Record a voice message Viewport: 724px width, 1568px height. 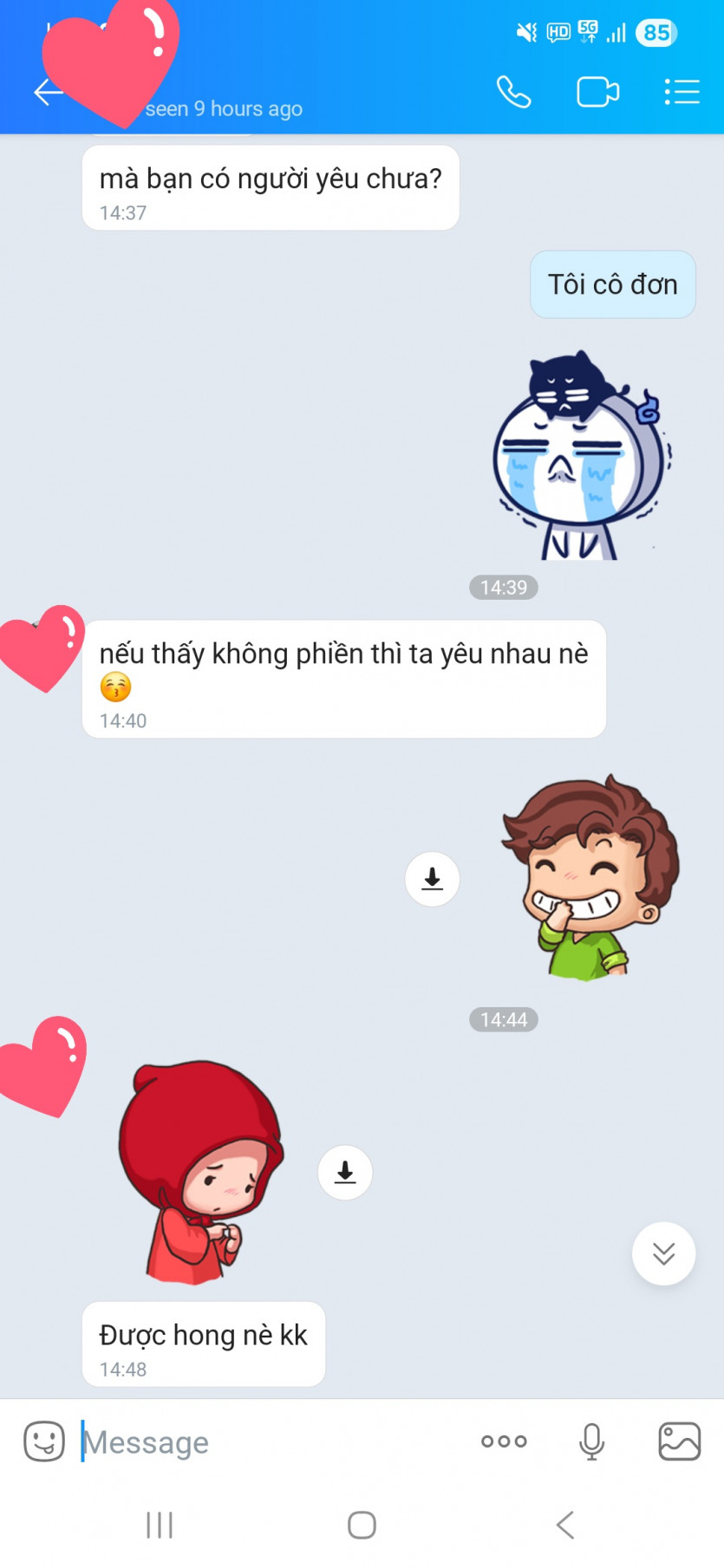tap(592, 1441)
